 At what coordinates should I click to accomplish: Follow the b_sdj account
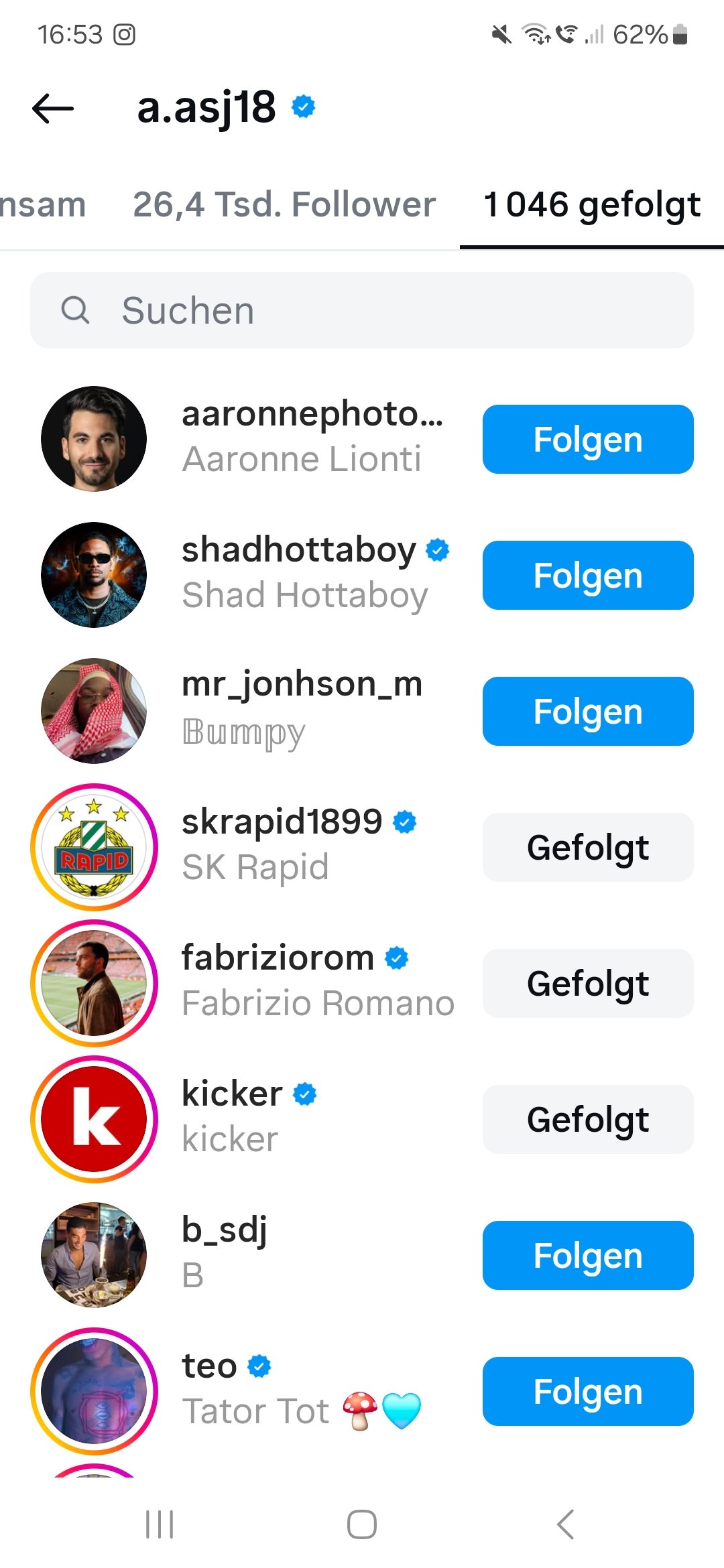point(588,1256)
